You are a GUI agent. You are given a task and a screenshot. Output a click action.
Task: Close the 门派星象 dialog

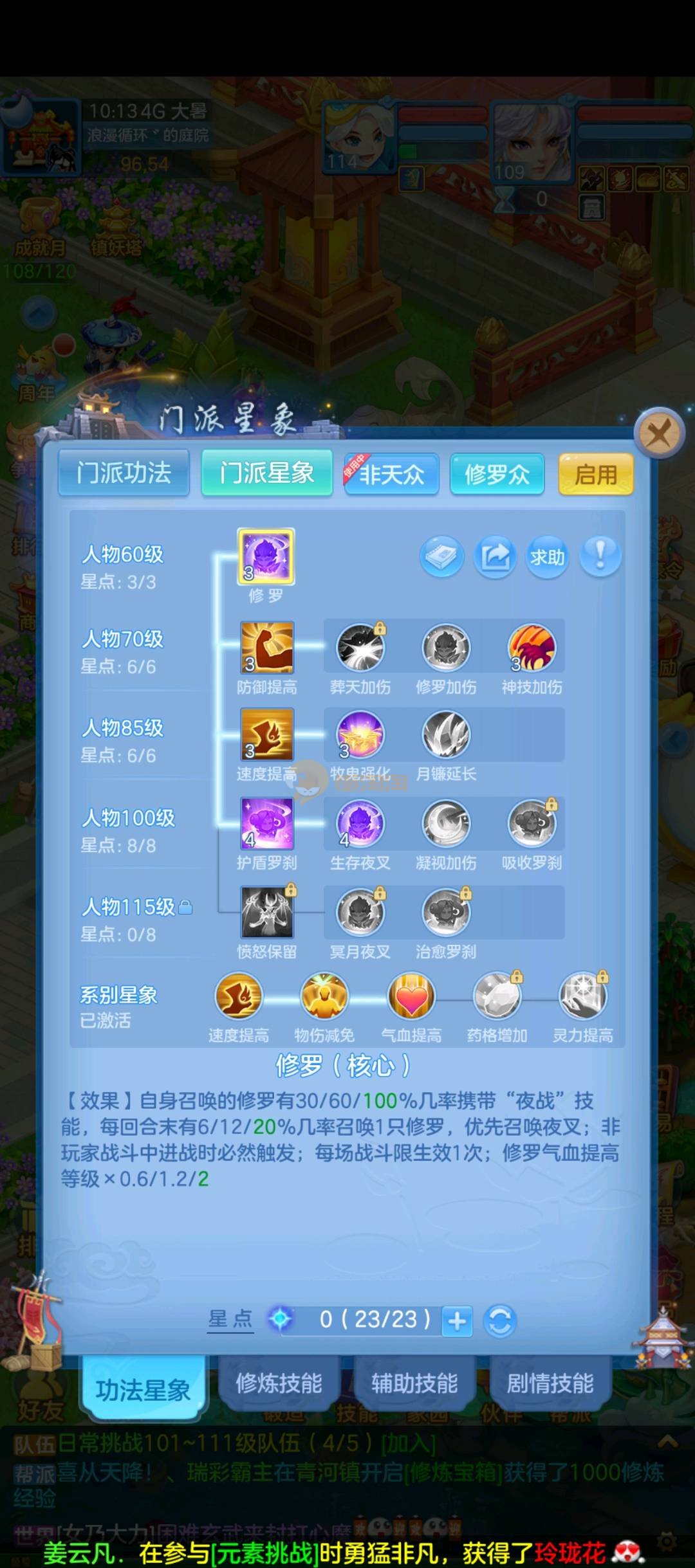pyautogui.click(x=659, y=433)
